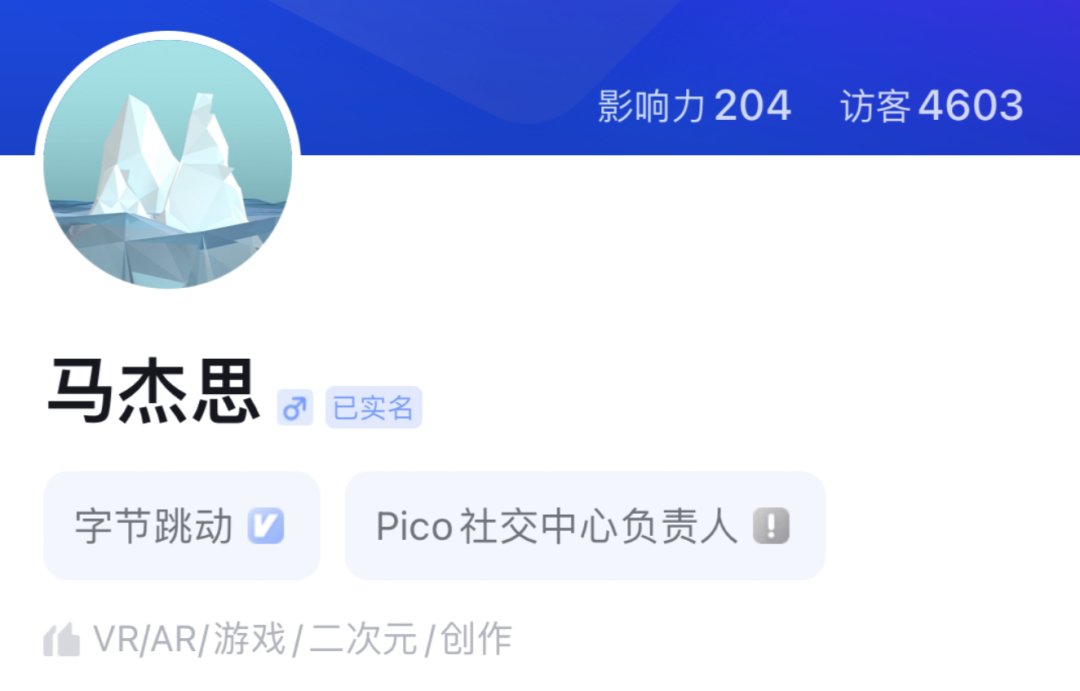Tap the Pico社交中心负责人 title chip
The image size is (1080, 691).
(x=585, y=526)
